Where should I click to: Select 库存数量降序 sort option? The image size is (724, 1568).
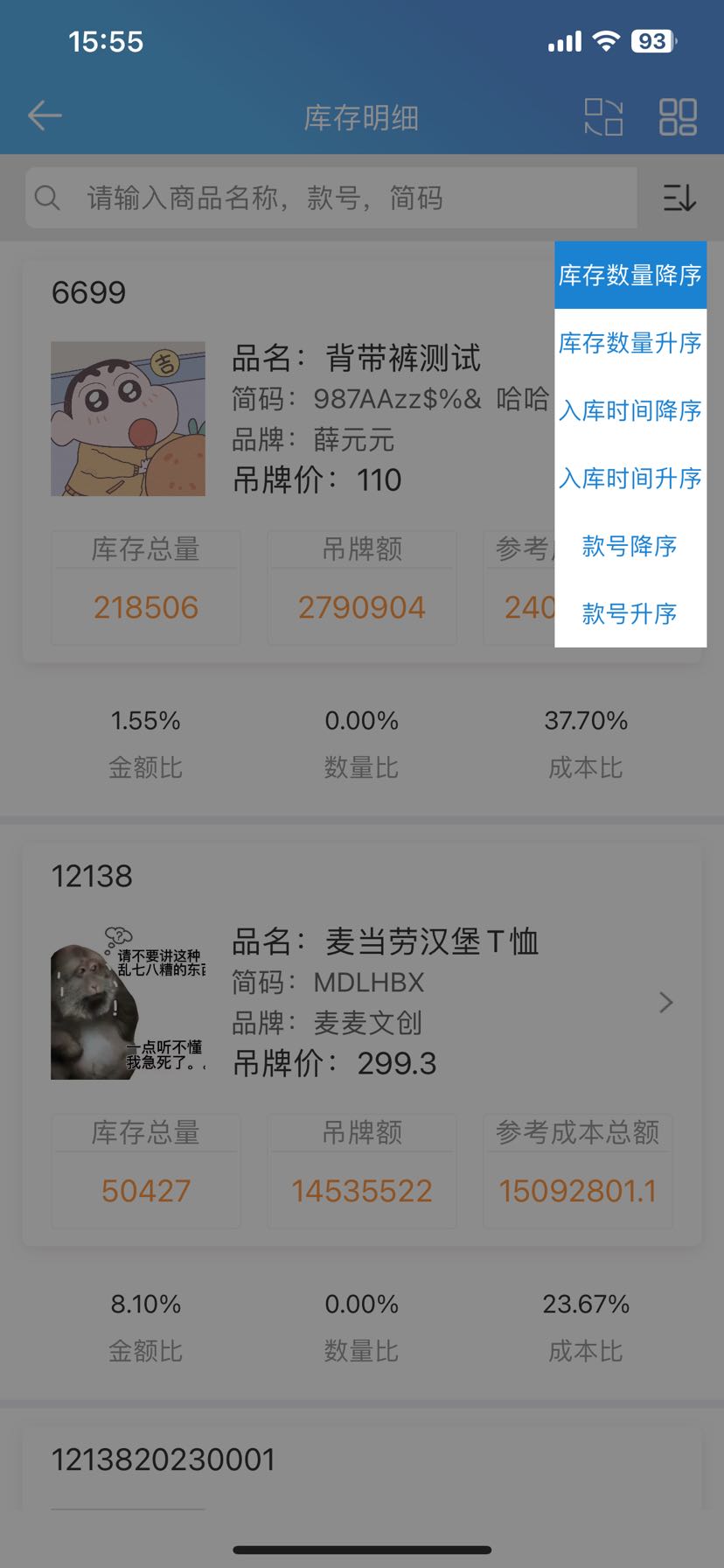click(630, 276)
